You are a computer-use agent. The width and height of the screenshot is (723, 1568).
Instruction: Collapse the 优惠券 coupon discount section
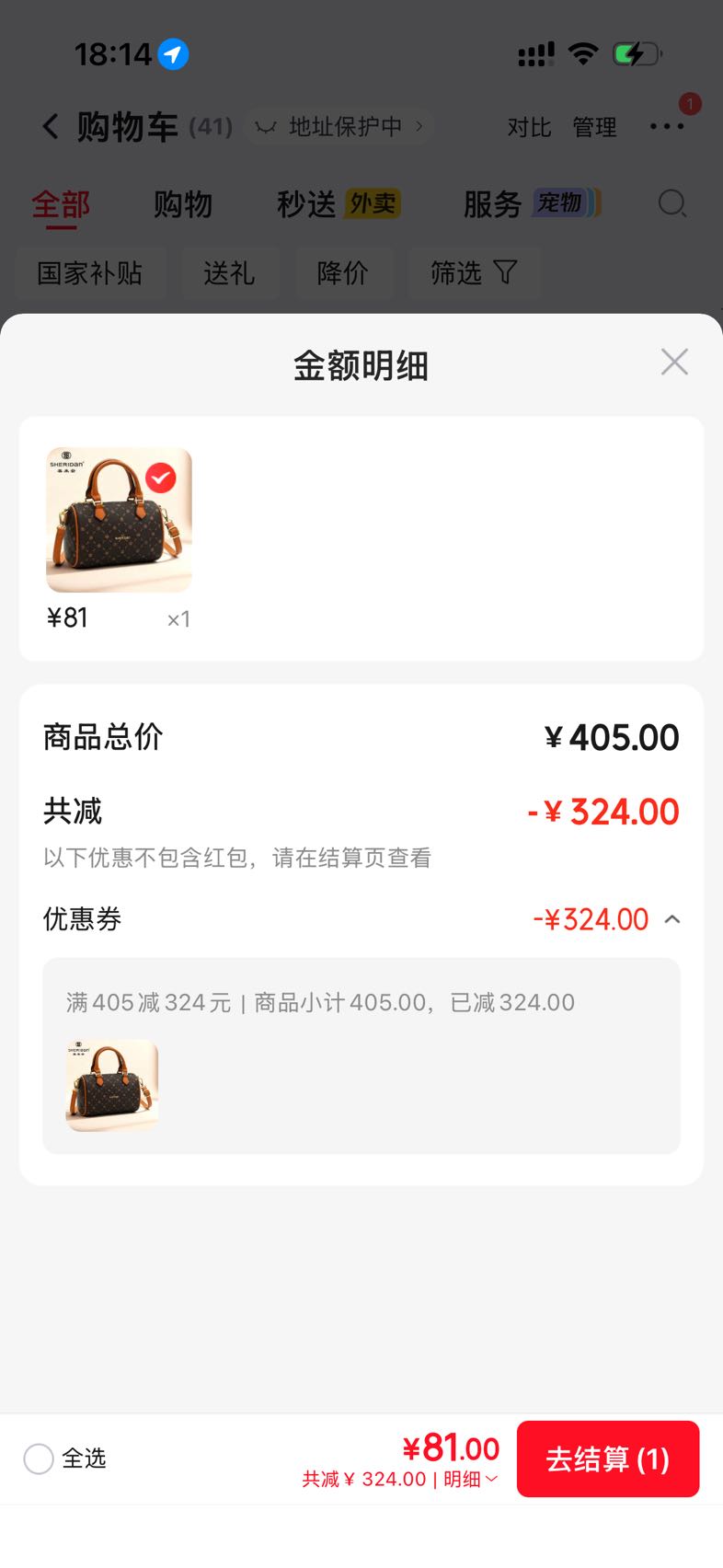[672, 919]
